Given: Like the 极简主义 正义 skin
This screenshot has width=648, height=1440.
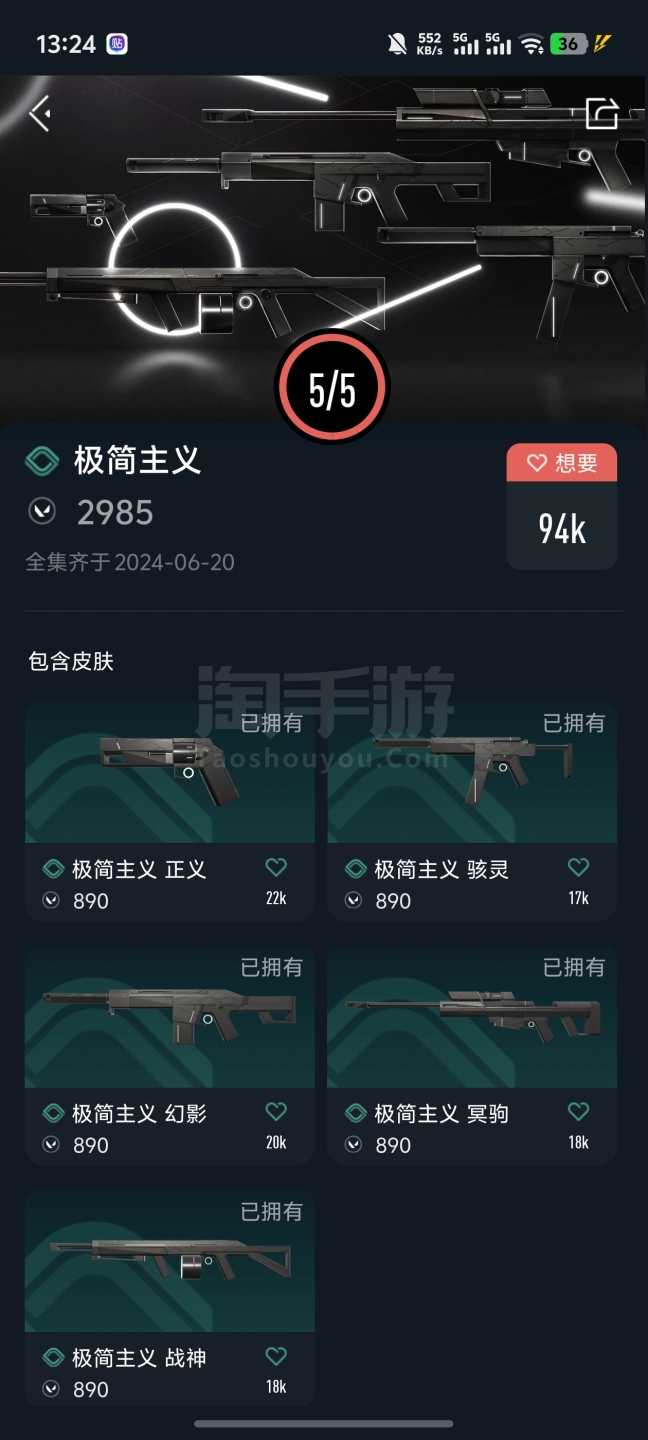Looking at the screenshot, I should tap(276, 868).
